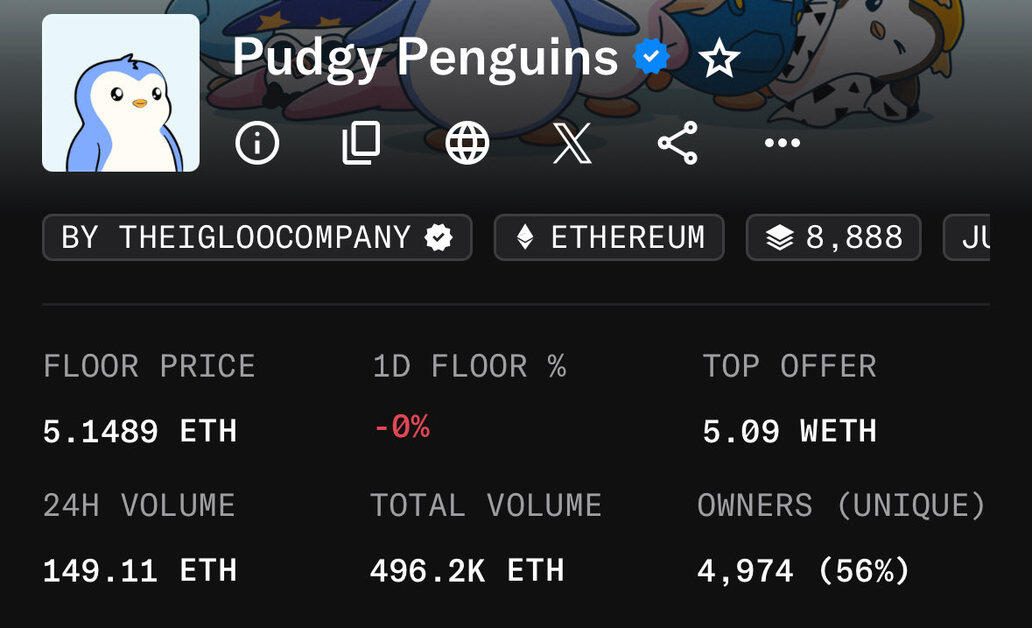Visit the Pudgy Penguins website globe
The height and width of the screenshot is (628, 1032).
point(467,143)
